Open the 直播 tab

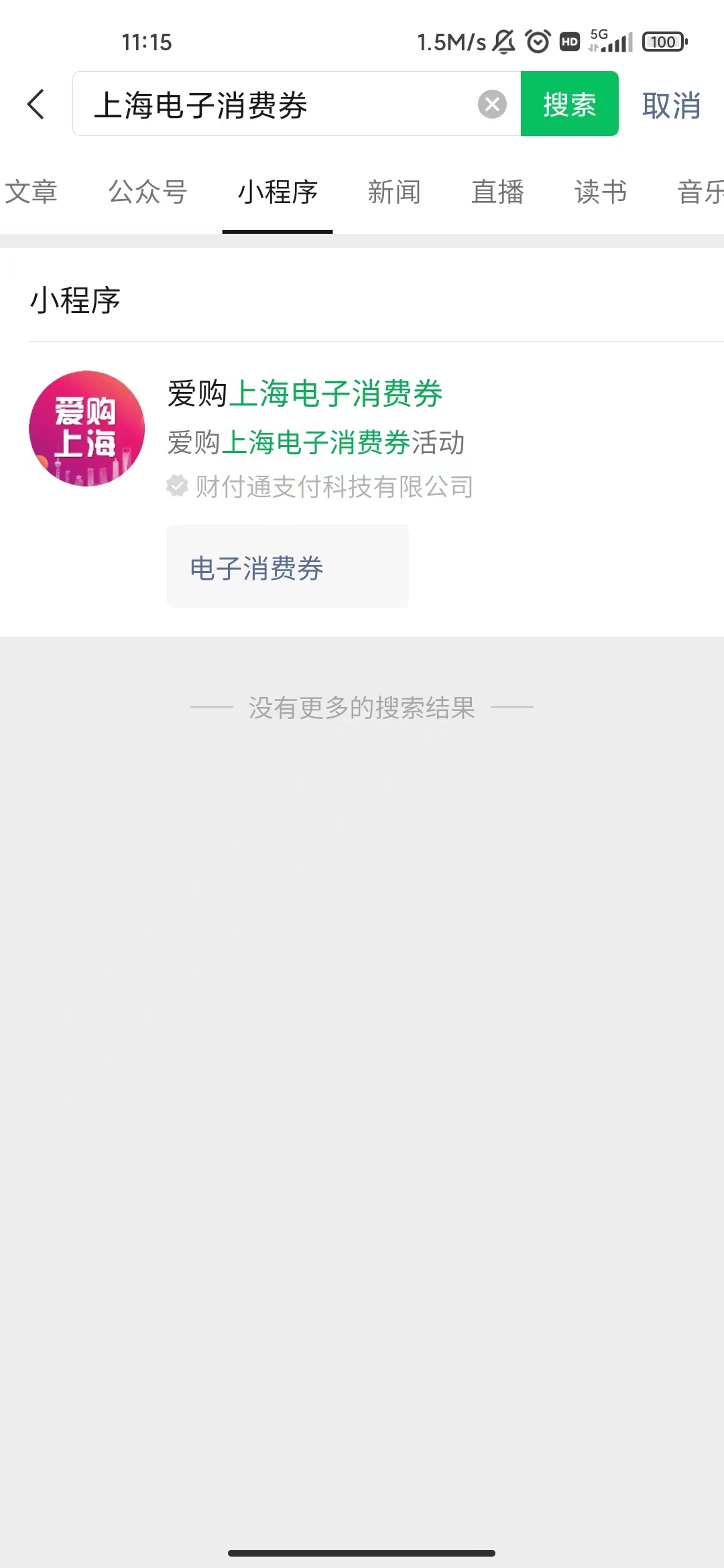497,192
